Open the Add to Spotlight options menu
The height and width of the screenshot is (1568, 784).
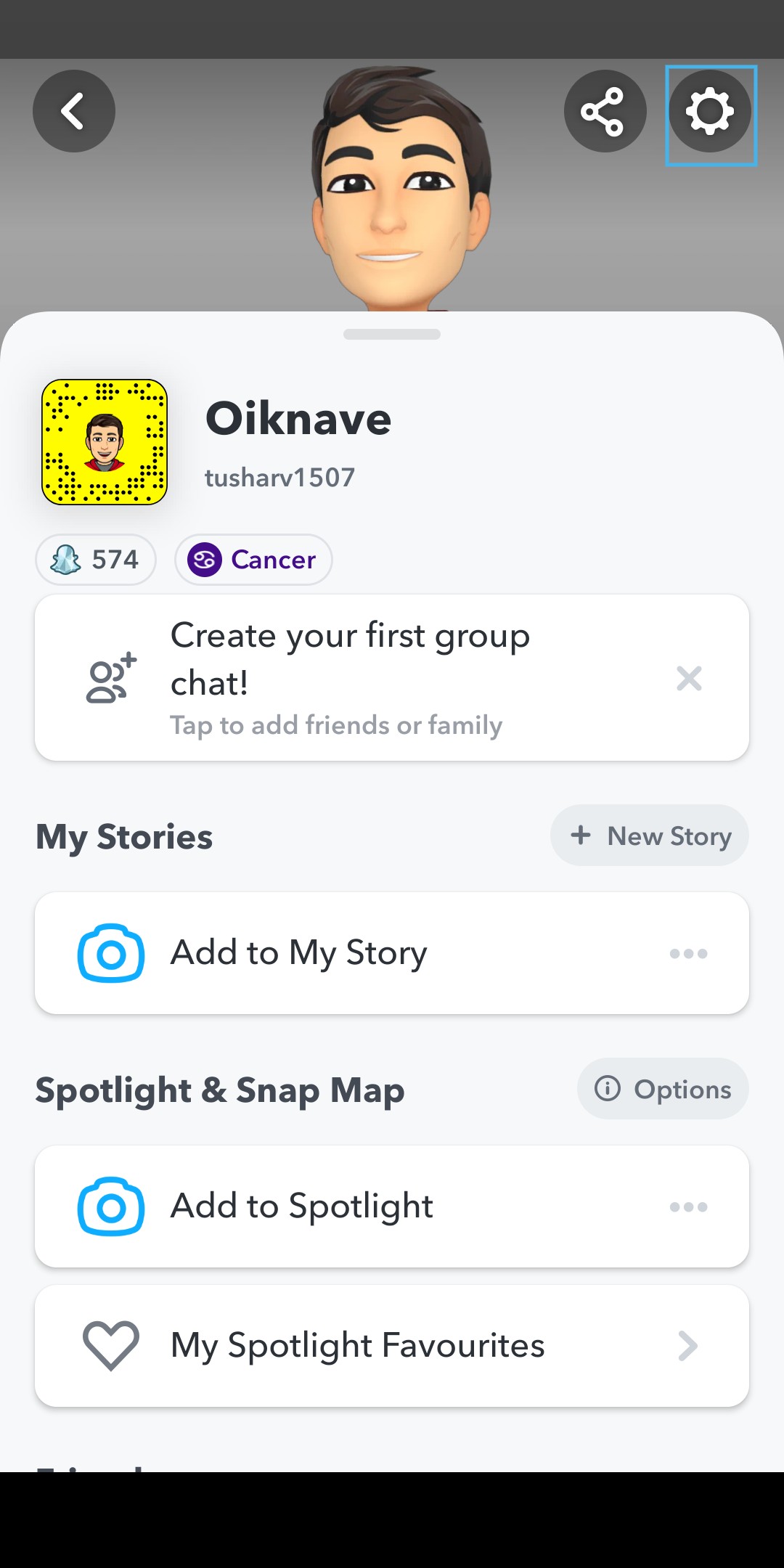(688, 1206)
